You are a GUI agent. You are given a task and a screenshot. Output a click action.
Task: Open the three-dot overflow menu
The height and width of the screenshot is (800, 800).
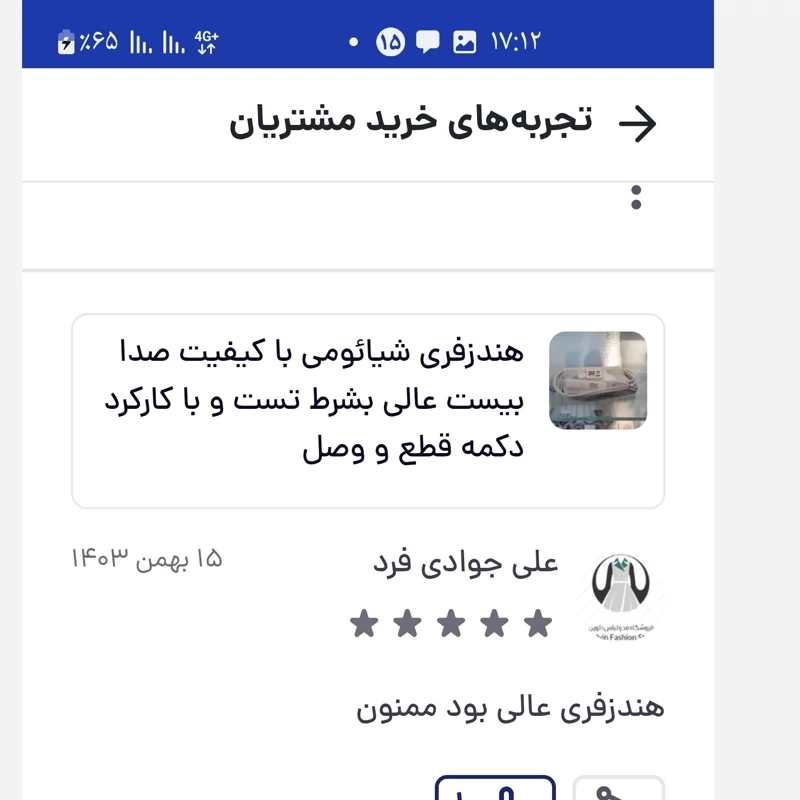(x=636, y=197)
